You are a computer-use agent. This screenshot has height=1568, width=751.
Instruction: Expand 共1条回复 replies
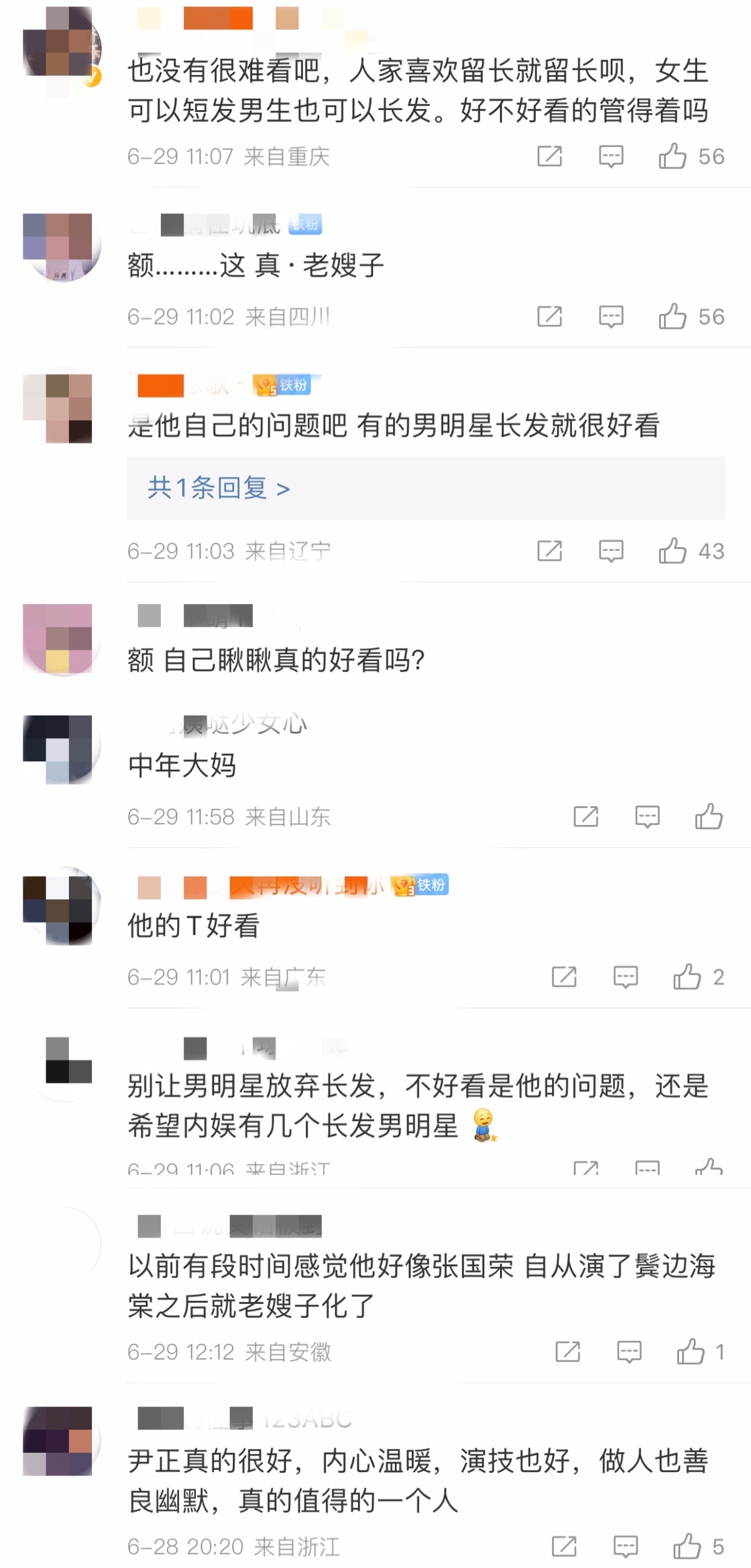coord(218,488)
